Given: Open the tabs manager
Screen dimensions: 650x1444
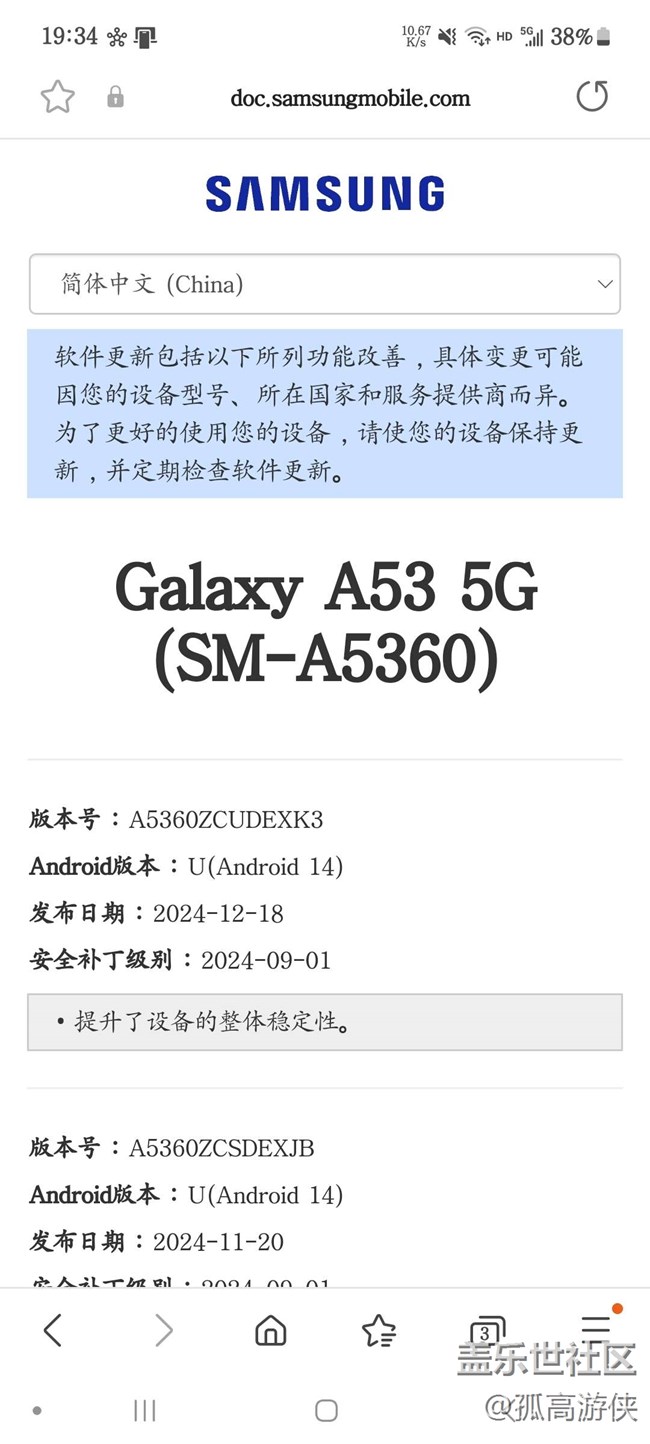Looking at the screenshot, I should click(x=486, y=1331).
